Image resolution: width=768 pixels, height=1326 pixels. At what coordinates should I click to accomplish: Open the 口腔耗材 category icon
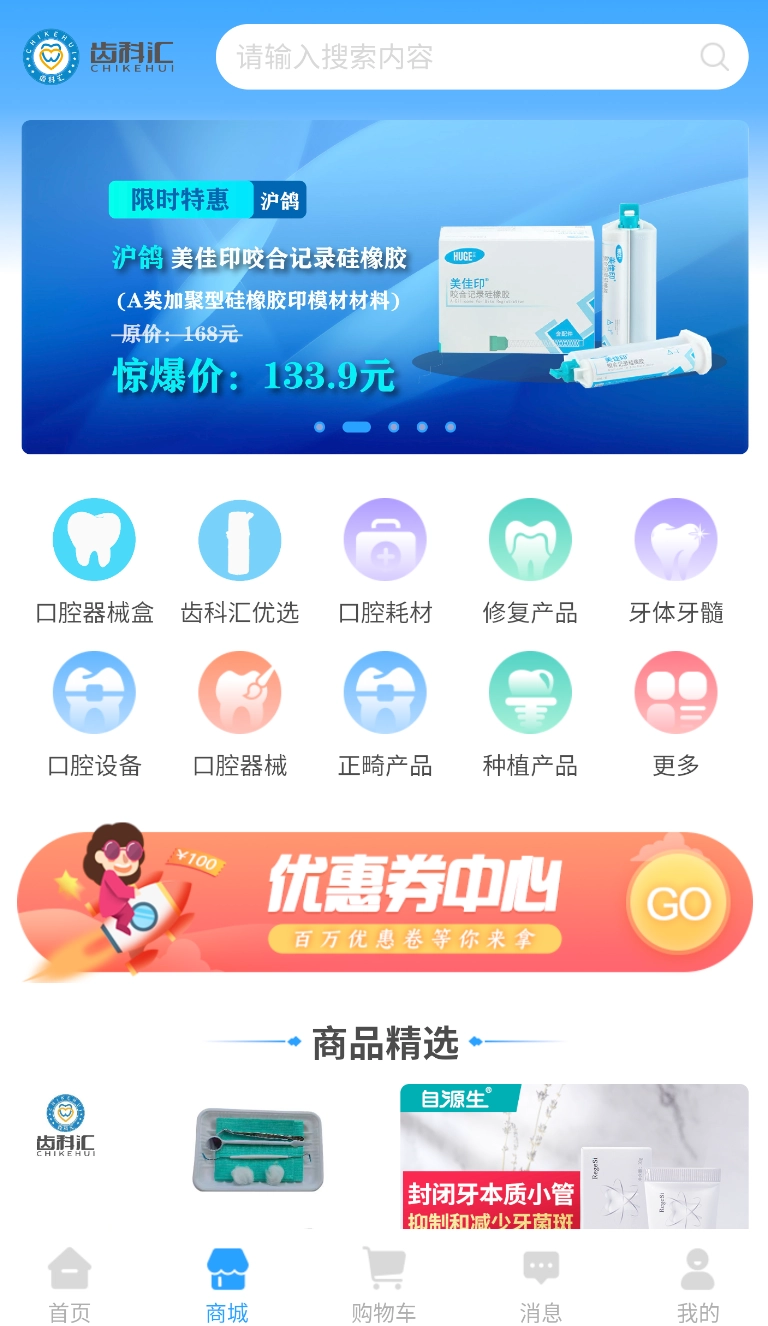point(385,539)
